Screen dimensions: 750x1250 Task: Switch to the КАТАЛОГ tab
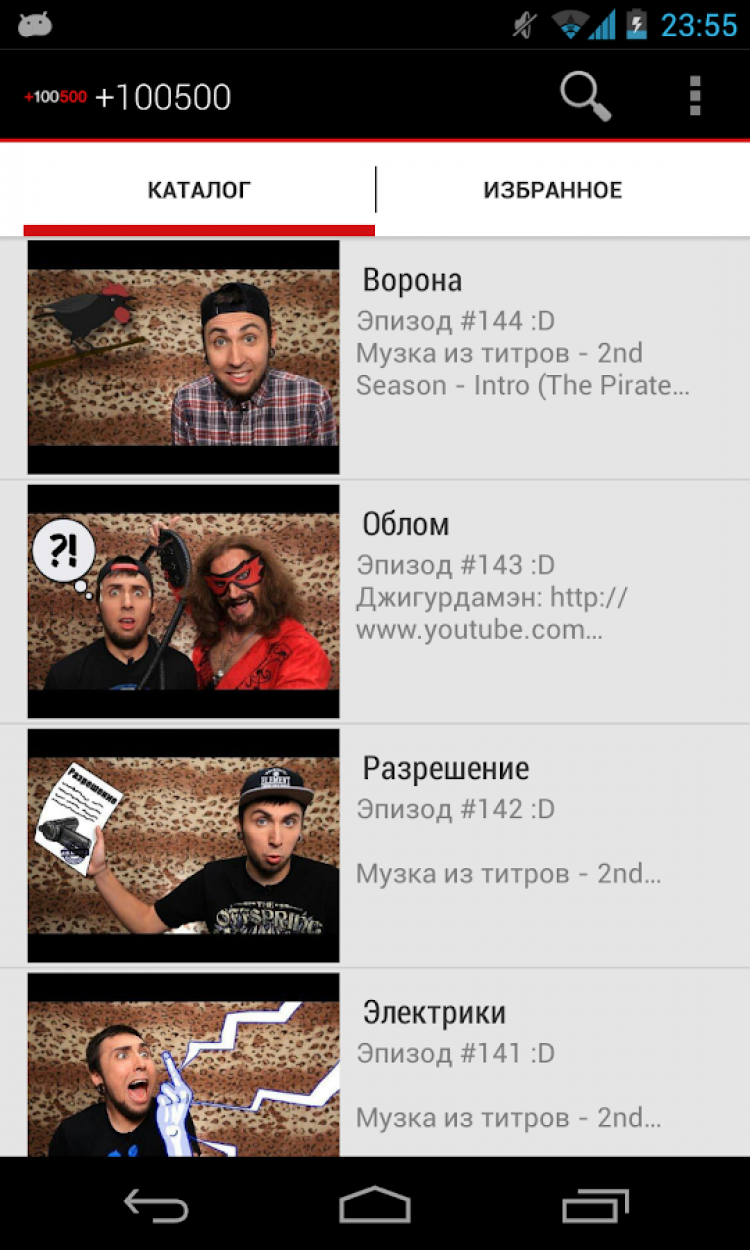[199, 190]
